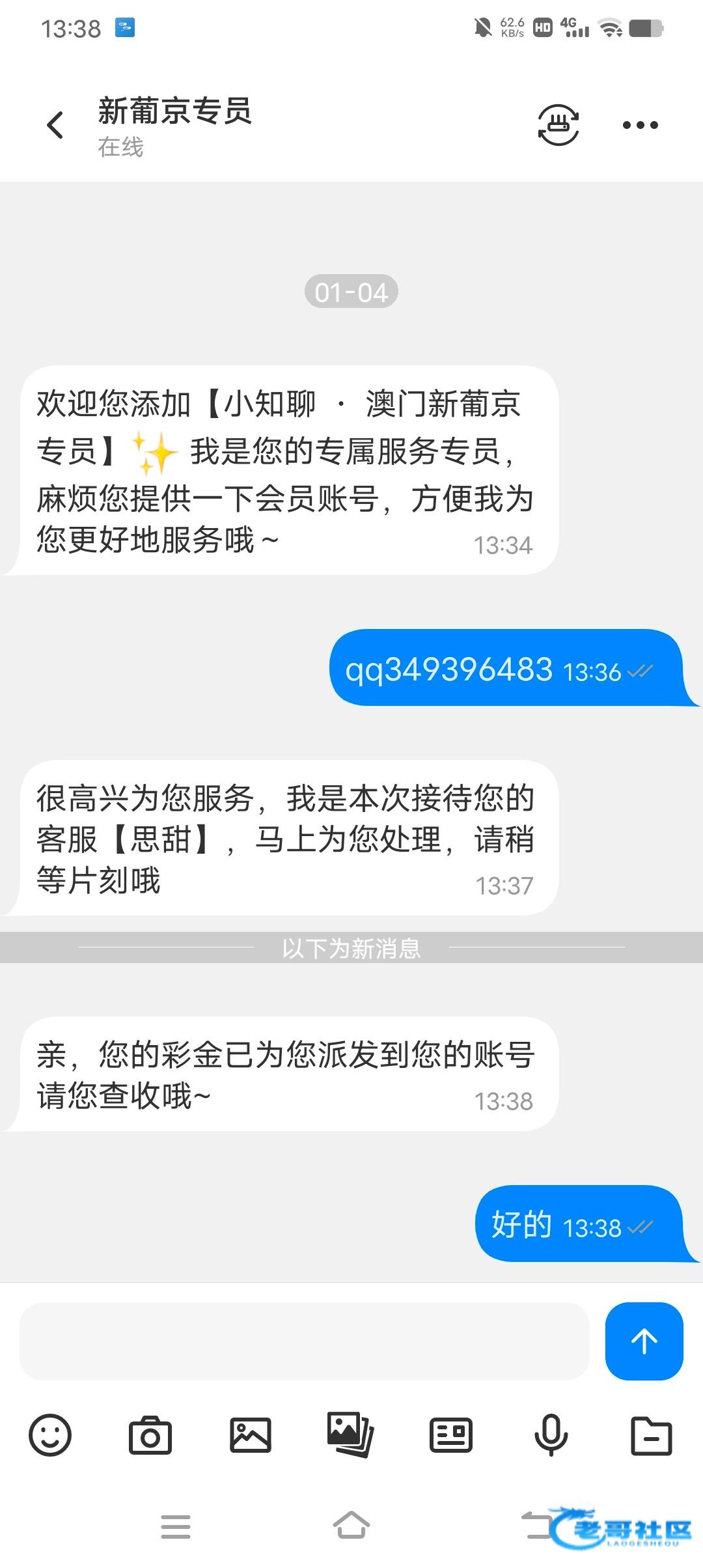Open the system recent apps menu
Screen dimensions: 703x1568
(176, 1526)
